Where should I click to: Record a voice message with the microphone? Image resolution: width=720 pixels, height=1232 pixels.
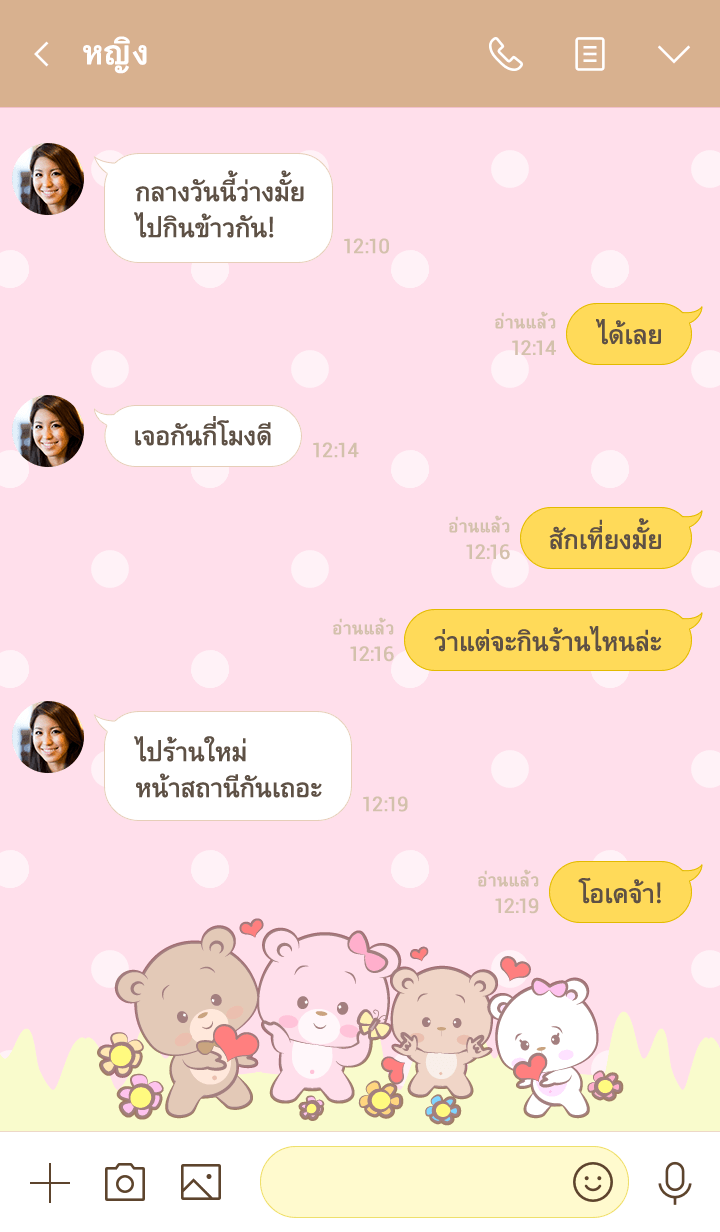[x=675, y=1183]
